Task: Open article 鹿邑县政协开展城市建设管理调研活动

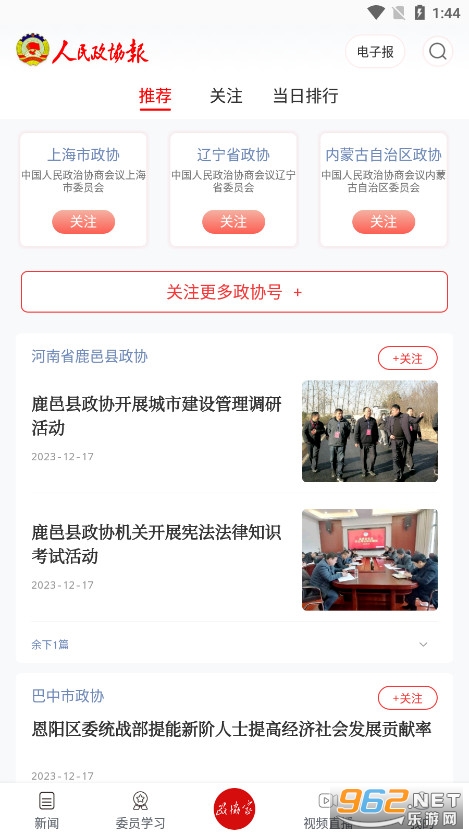Action: coord(157,415)
